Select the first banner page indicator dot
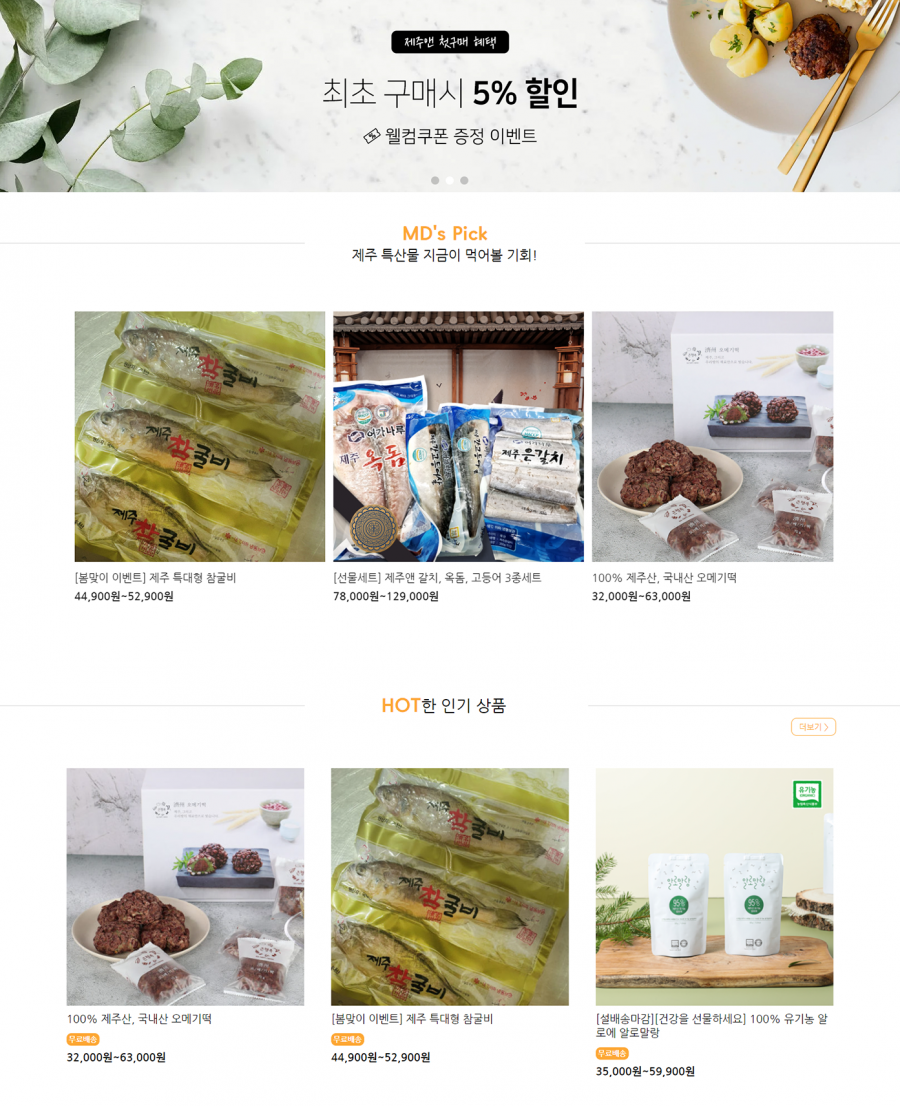Viewport: 900px width, 1106px height. point(435,181)
